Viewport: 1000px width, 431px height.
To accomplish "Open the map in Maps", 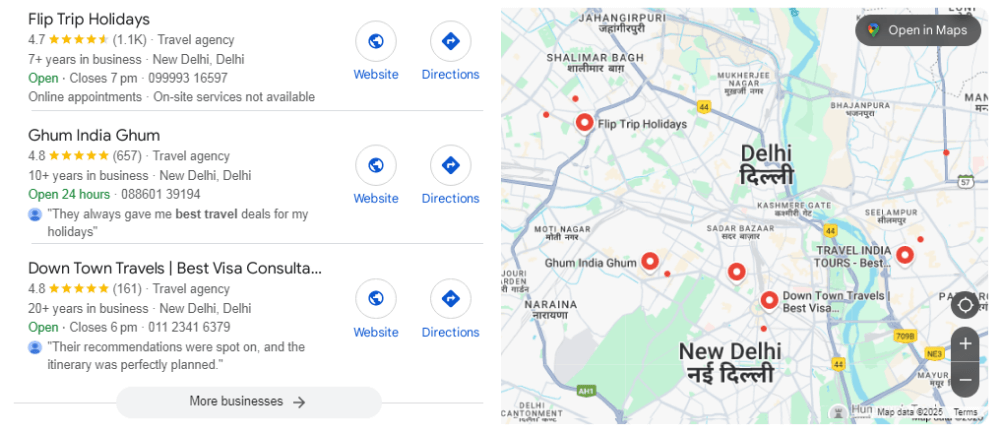I will 917,30.
